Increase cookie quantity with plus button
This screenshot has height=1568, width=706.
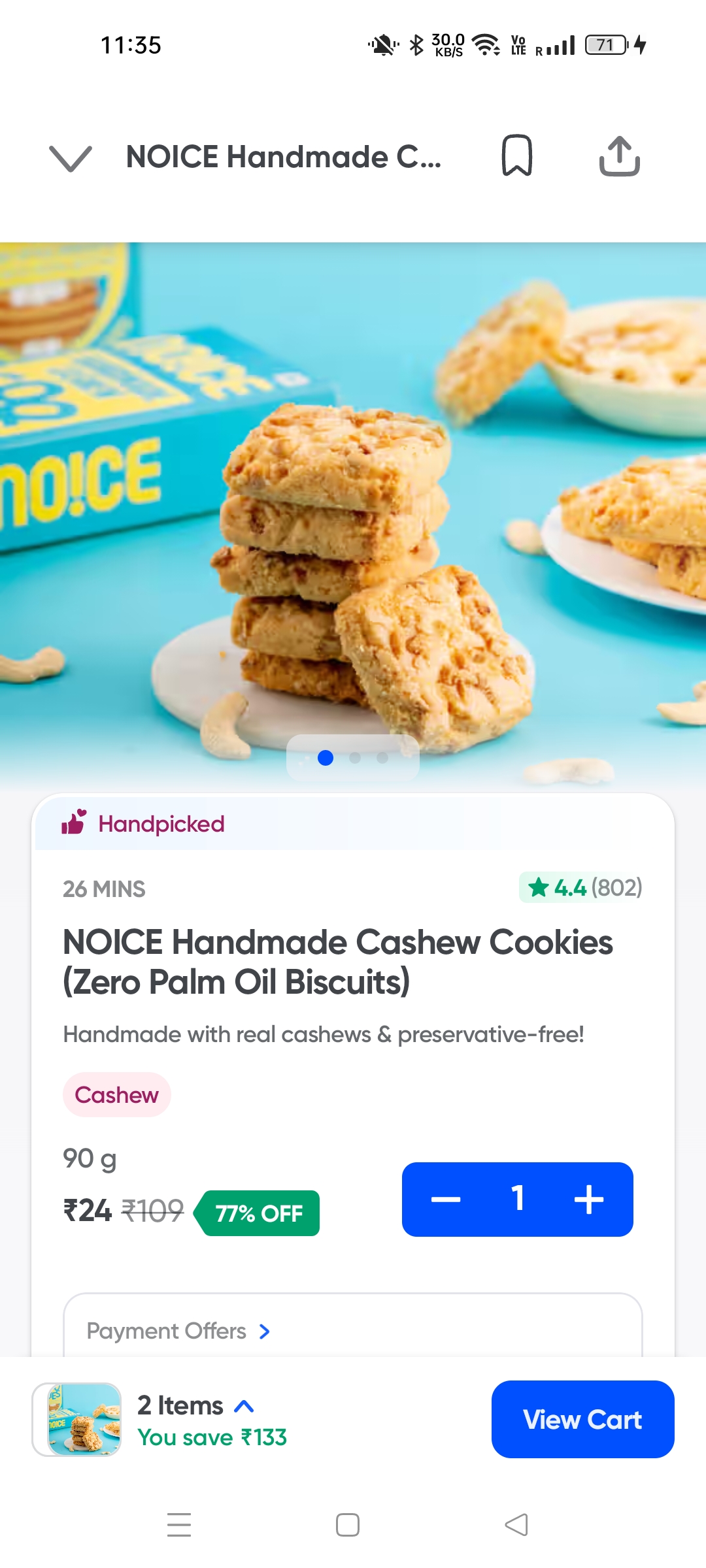click(x=588, y=1200)
